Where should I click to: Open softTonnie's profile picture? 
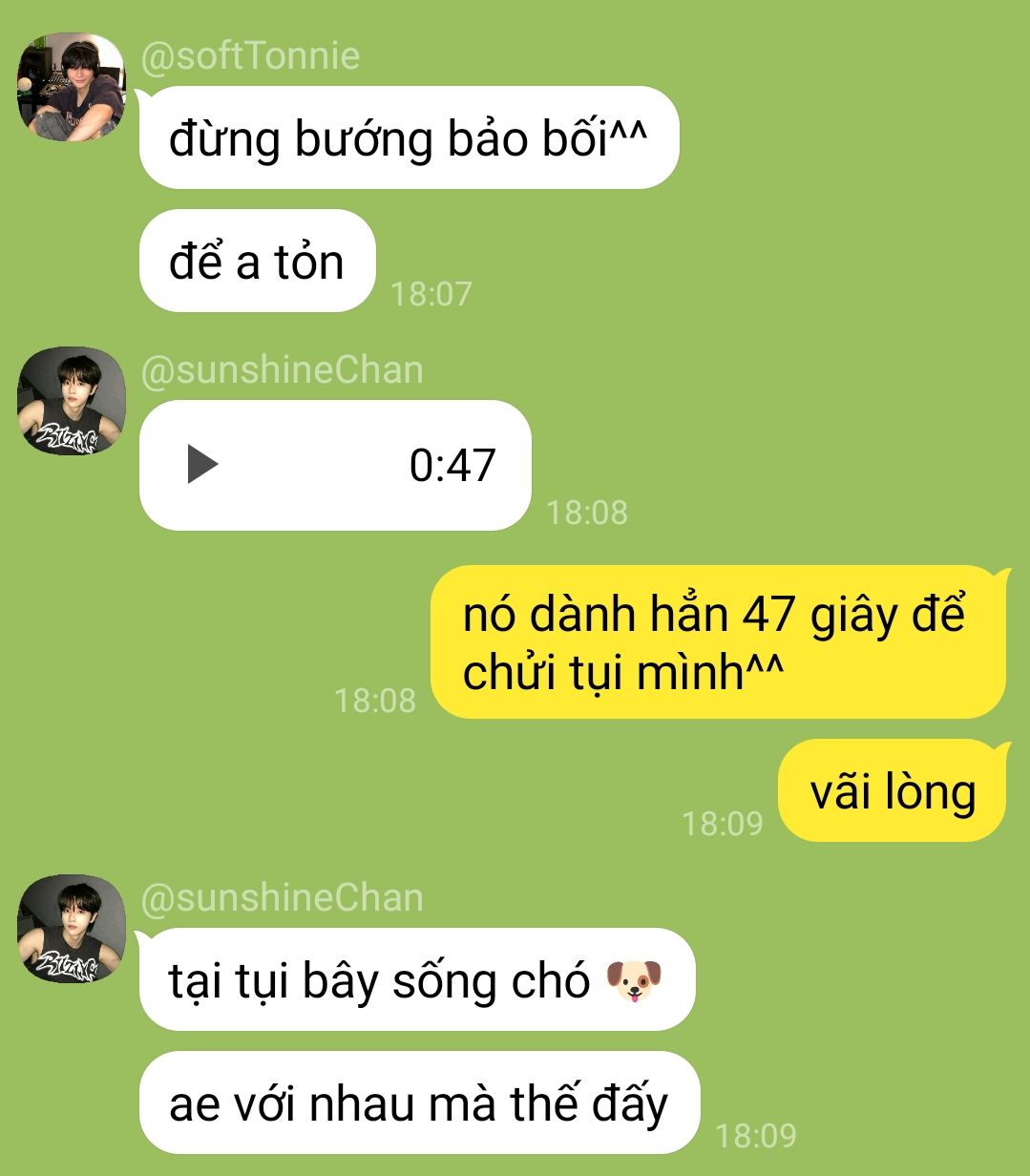(x=72, y=87)
